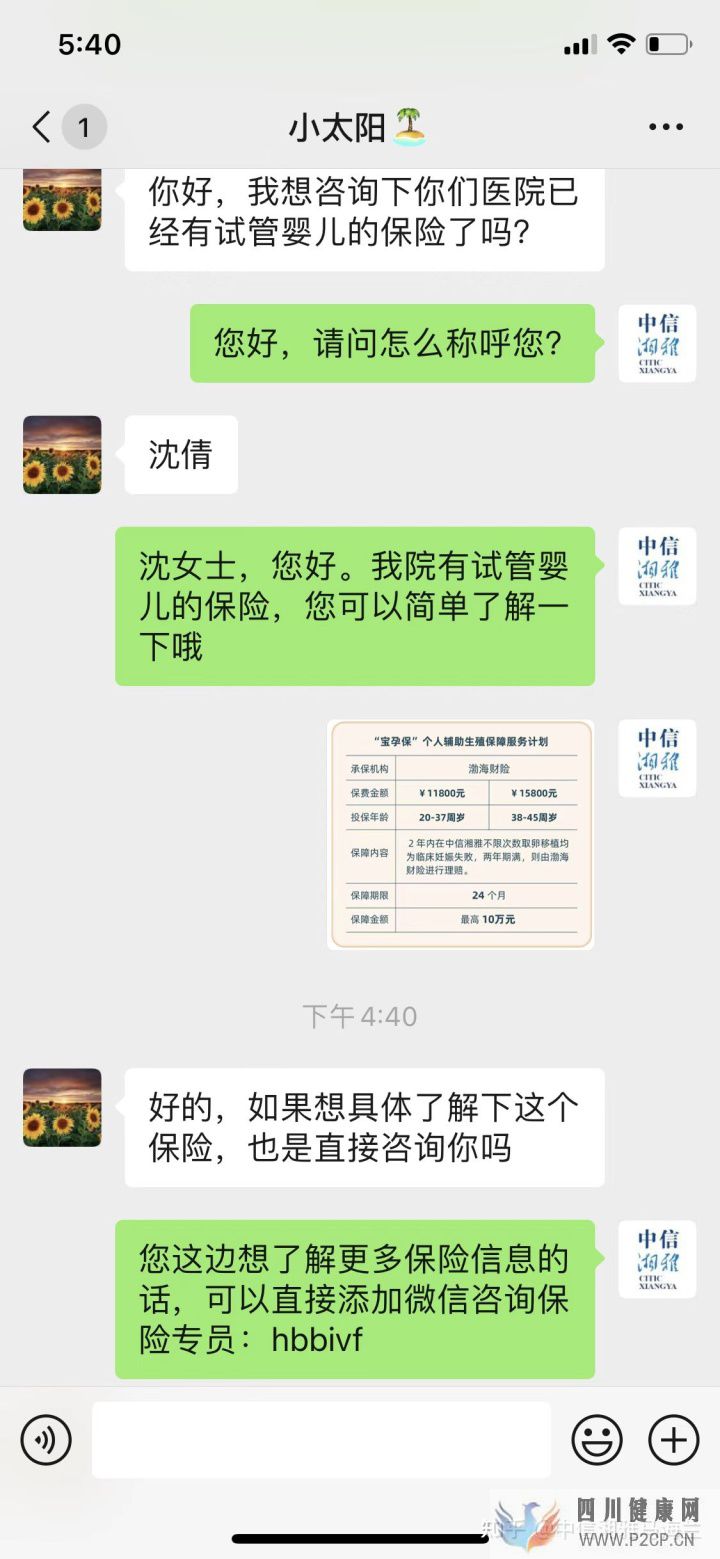Image resolution: width=720 pixels, height=1559 pixels.
Task: Tap the Wi-Fi icon in the status bar
Action: click(621, 44)
